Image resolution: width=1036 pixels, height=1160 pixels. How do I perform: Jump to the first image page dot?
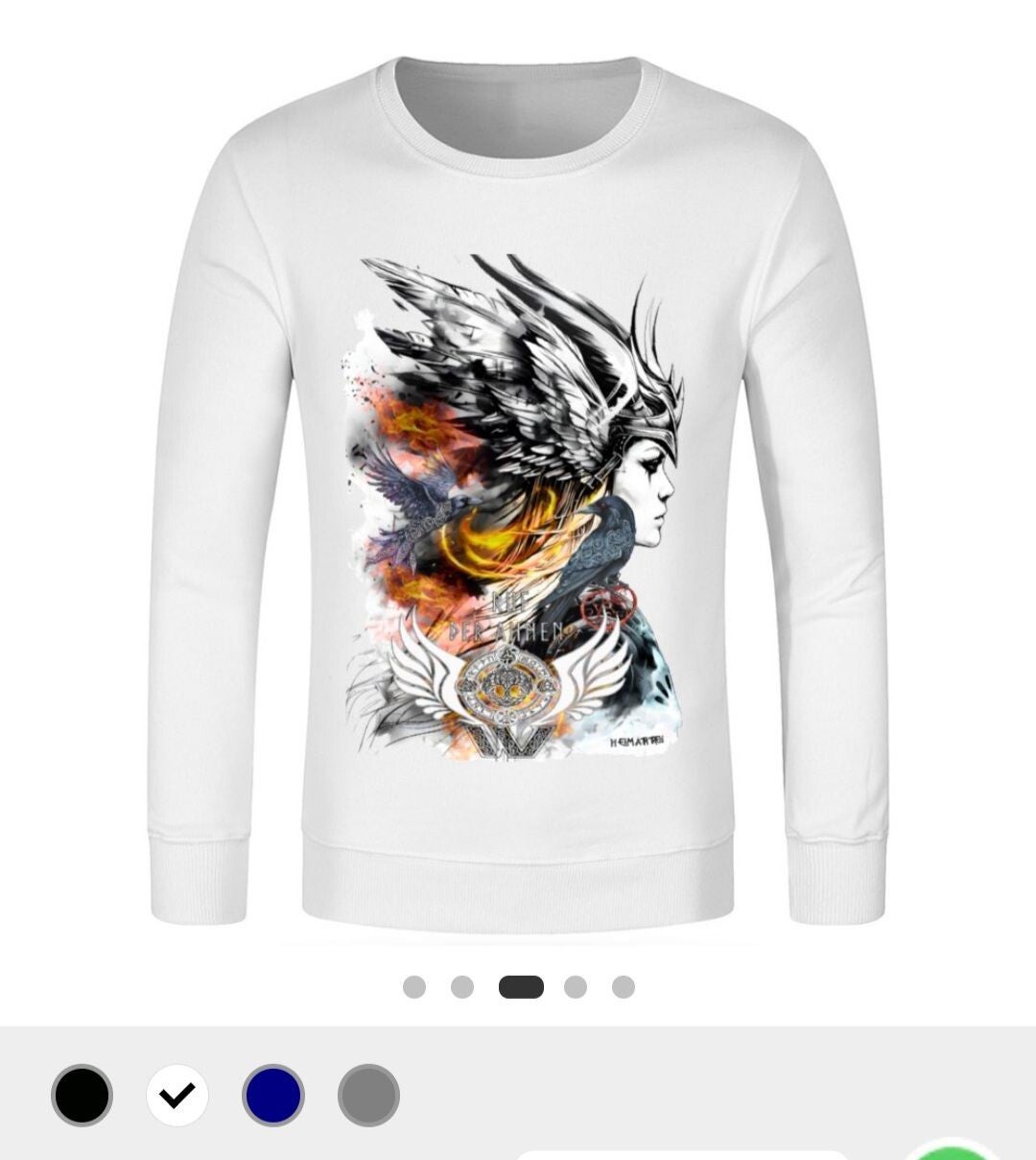point(414,987)
